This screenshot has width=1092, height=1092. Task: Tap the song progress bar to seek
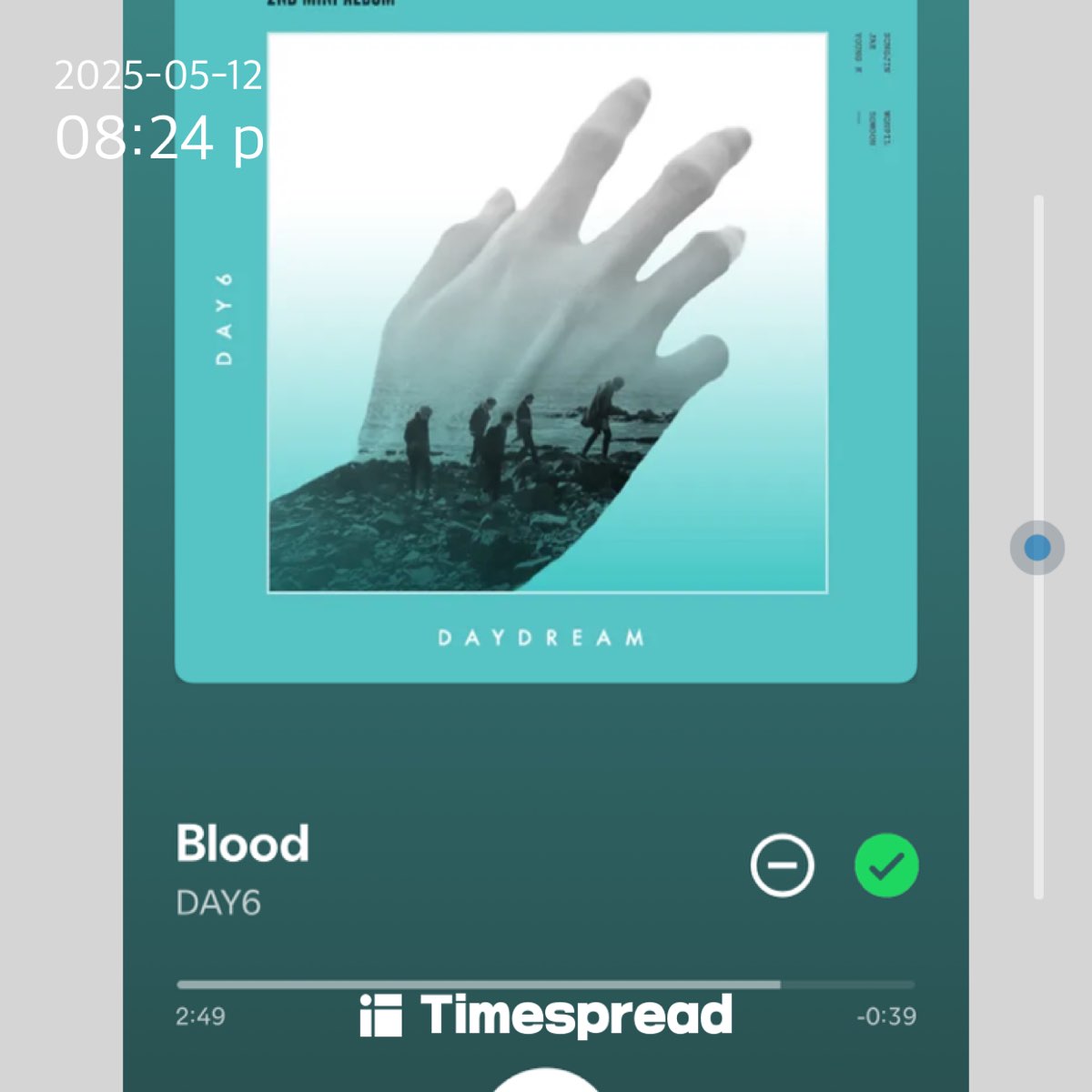[x=545, y=985]
